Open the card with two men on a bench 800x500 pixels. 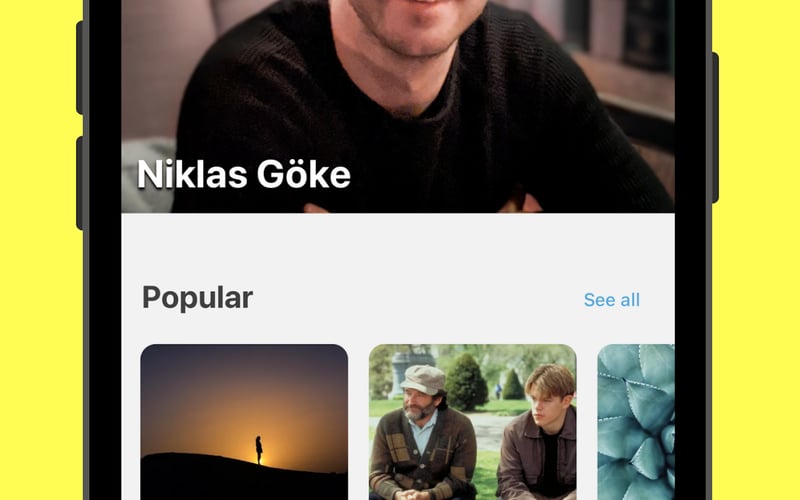click(x=472, y=422)
